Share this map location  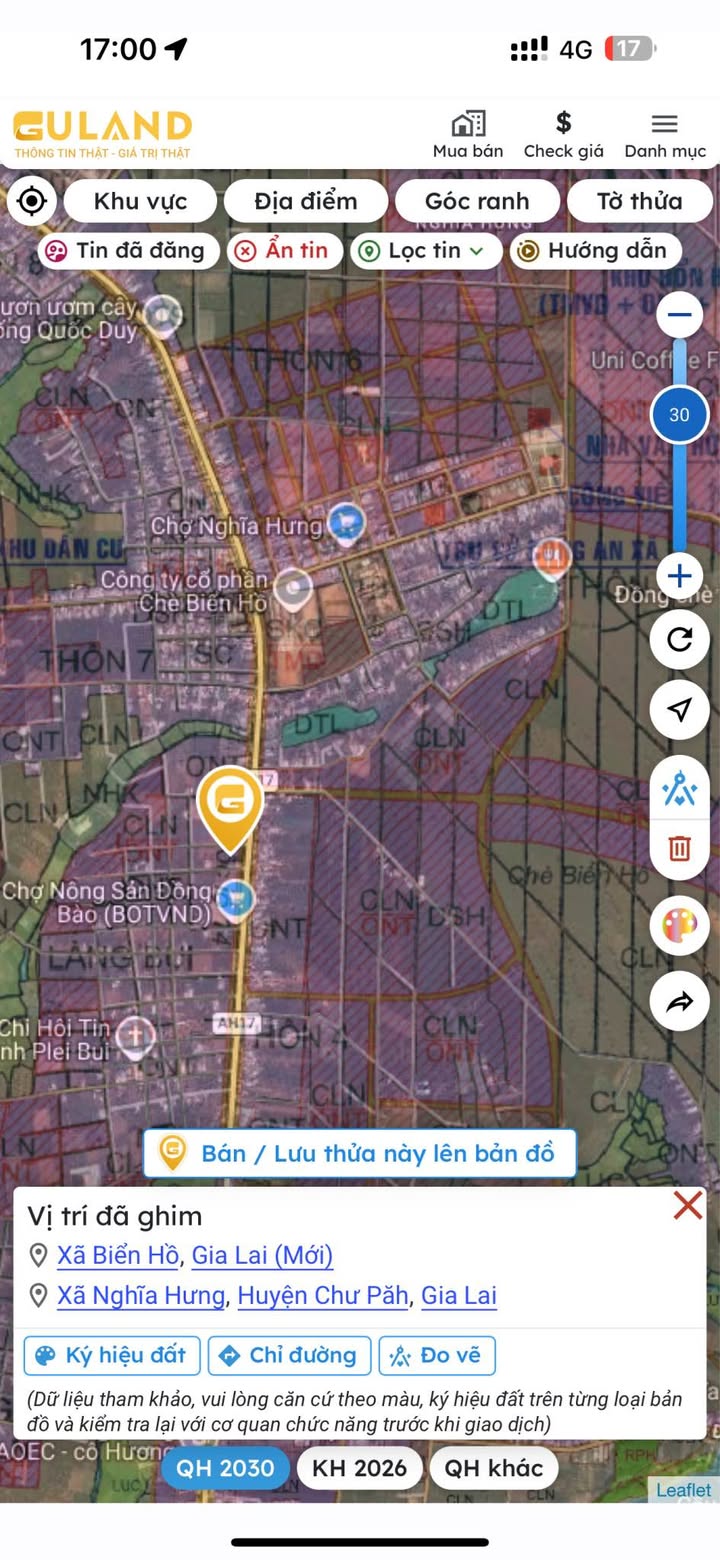coord(680,1002)
